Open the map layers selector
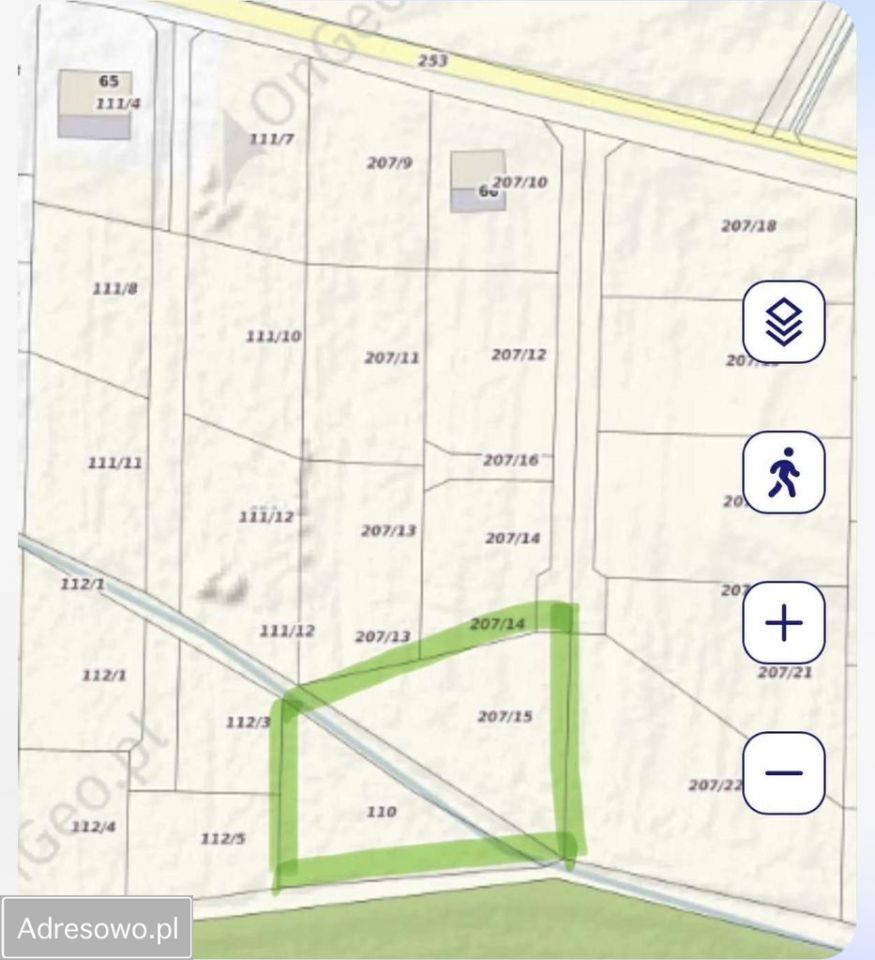This screenshot has height=960, width=875. point(784,322)
